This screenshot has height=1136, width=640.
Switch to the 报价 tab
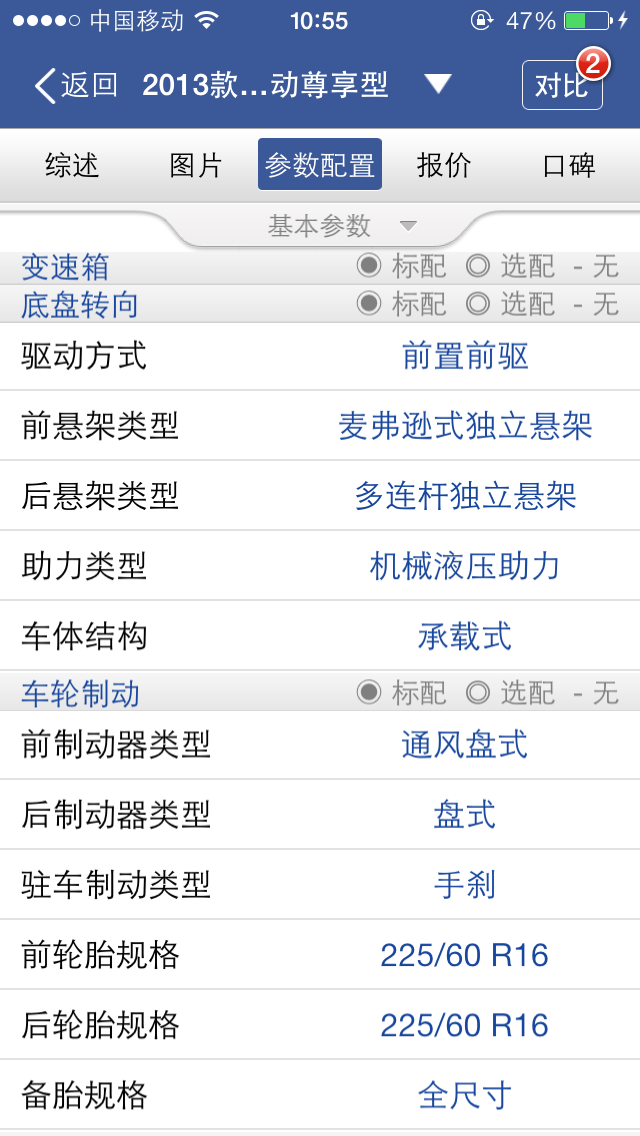tap(444, 165)
